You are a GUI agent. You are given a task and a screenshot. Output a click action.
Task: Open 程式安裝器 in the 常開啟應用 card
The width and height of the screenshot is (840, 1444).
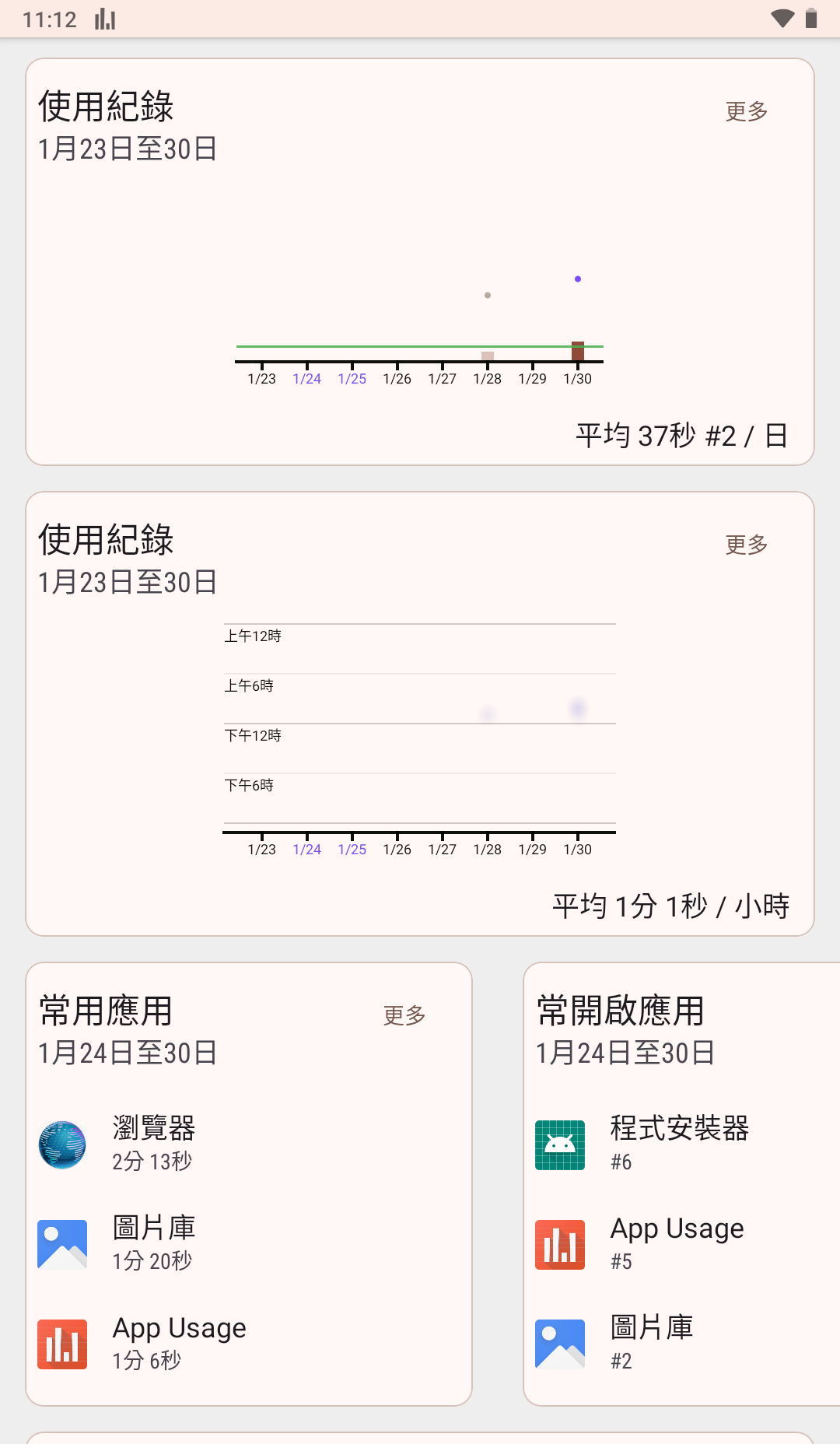click(x=678, y=1144)
